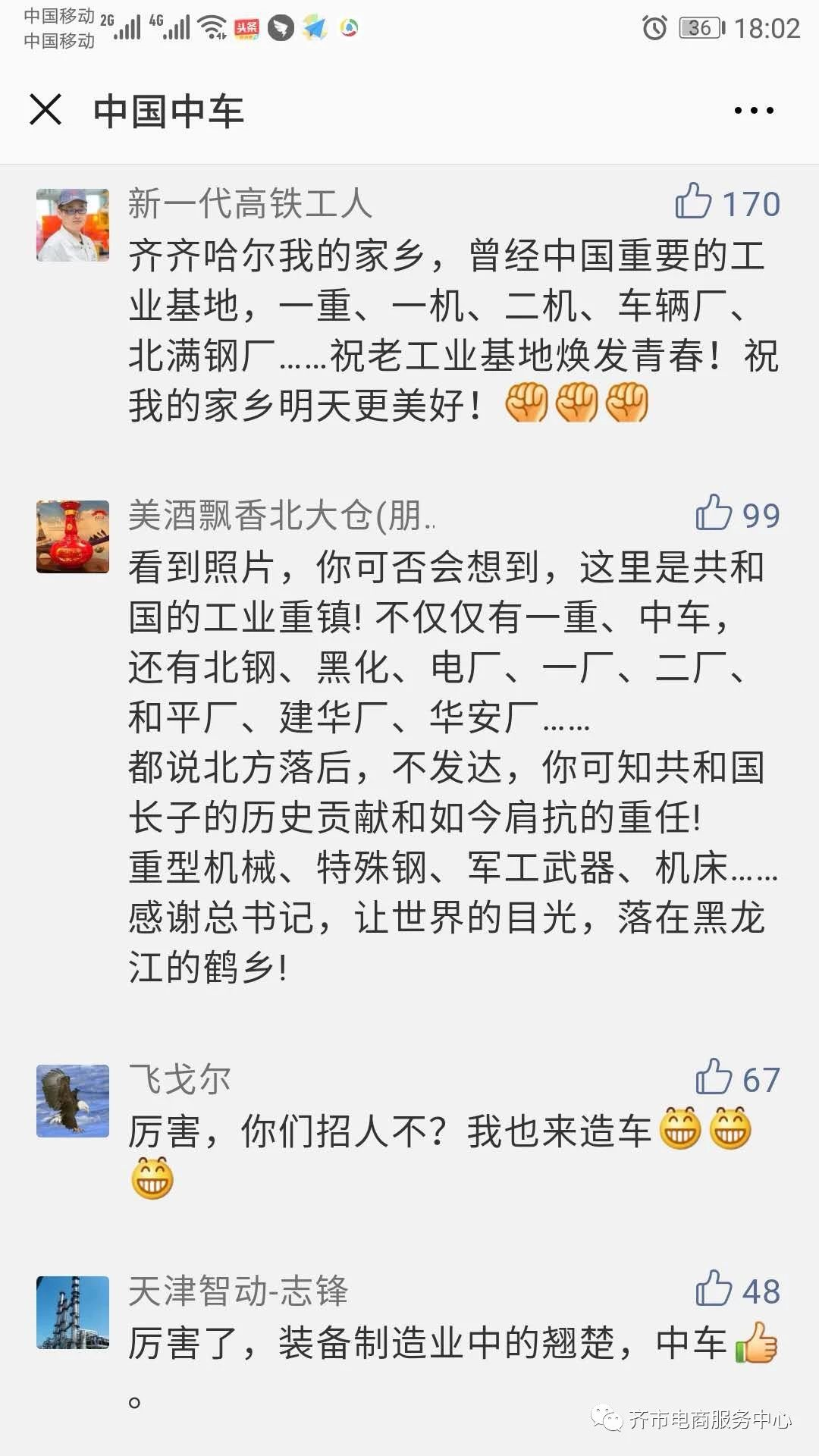
Task: Like the comment by 天津智动-志锋
Action: click(x=714, y=1289)
